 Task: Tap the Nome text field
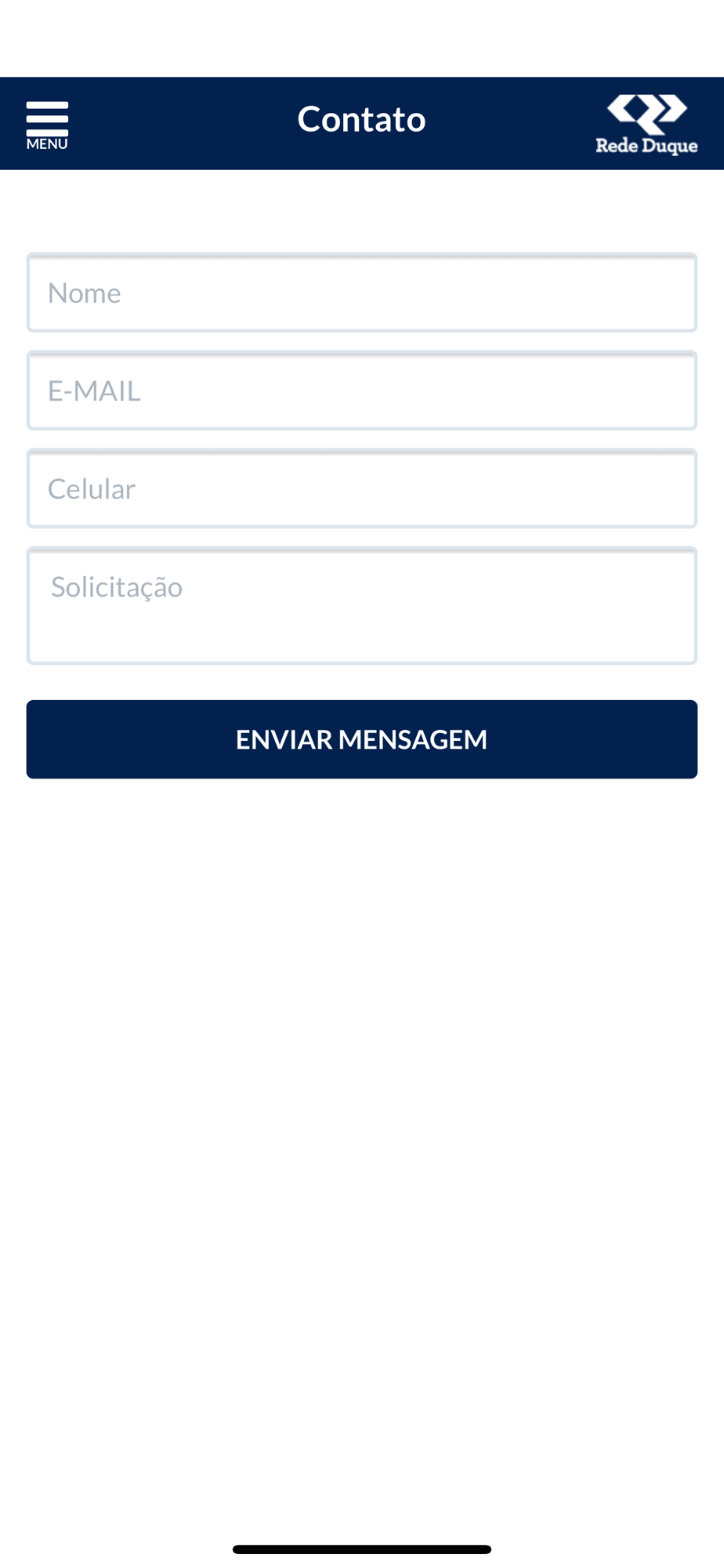click(x=362, y=292)
